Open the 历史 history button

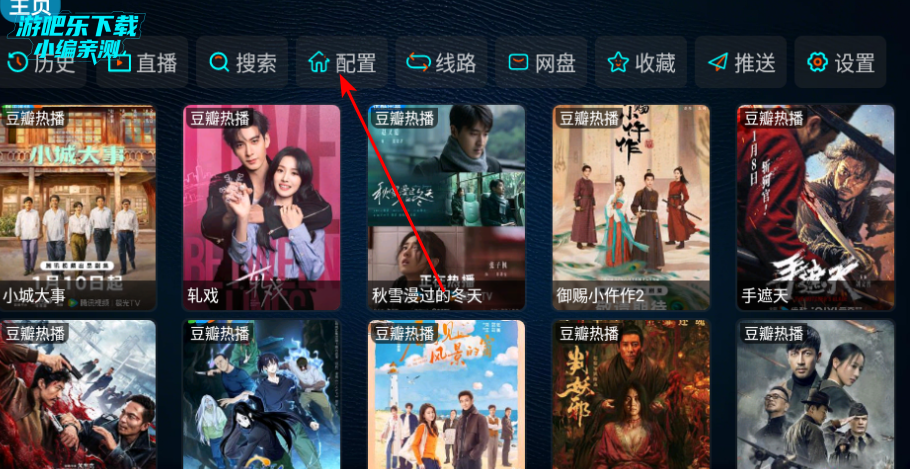42,63
